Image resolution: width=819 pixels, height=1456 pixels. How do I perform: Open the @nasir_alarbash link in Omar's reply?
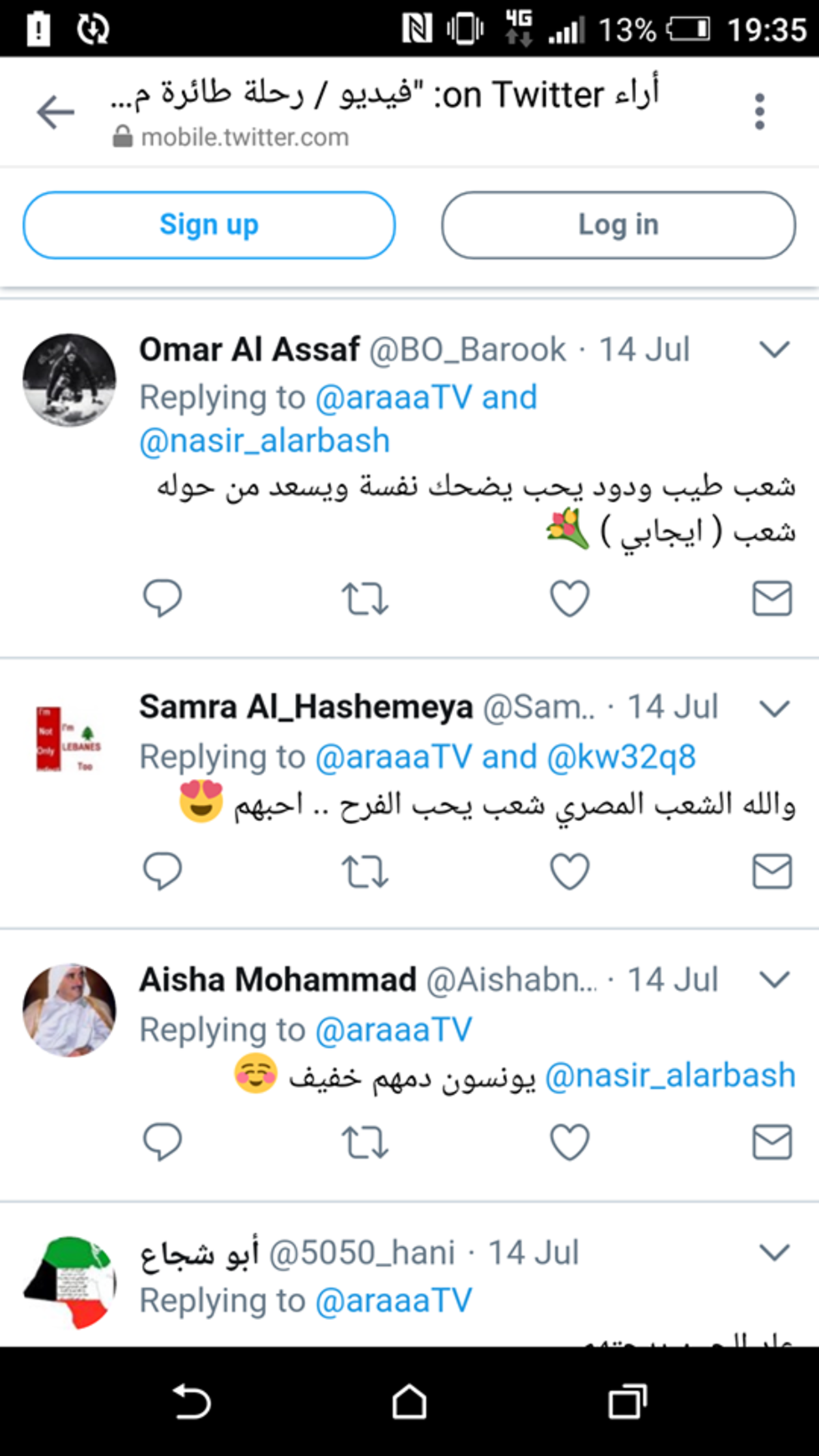pyautogui.click(x=265, y=441)
